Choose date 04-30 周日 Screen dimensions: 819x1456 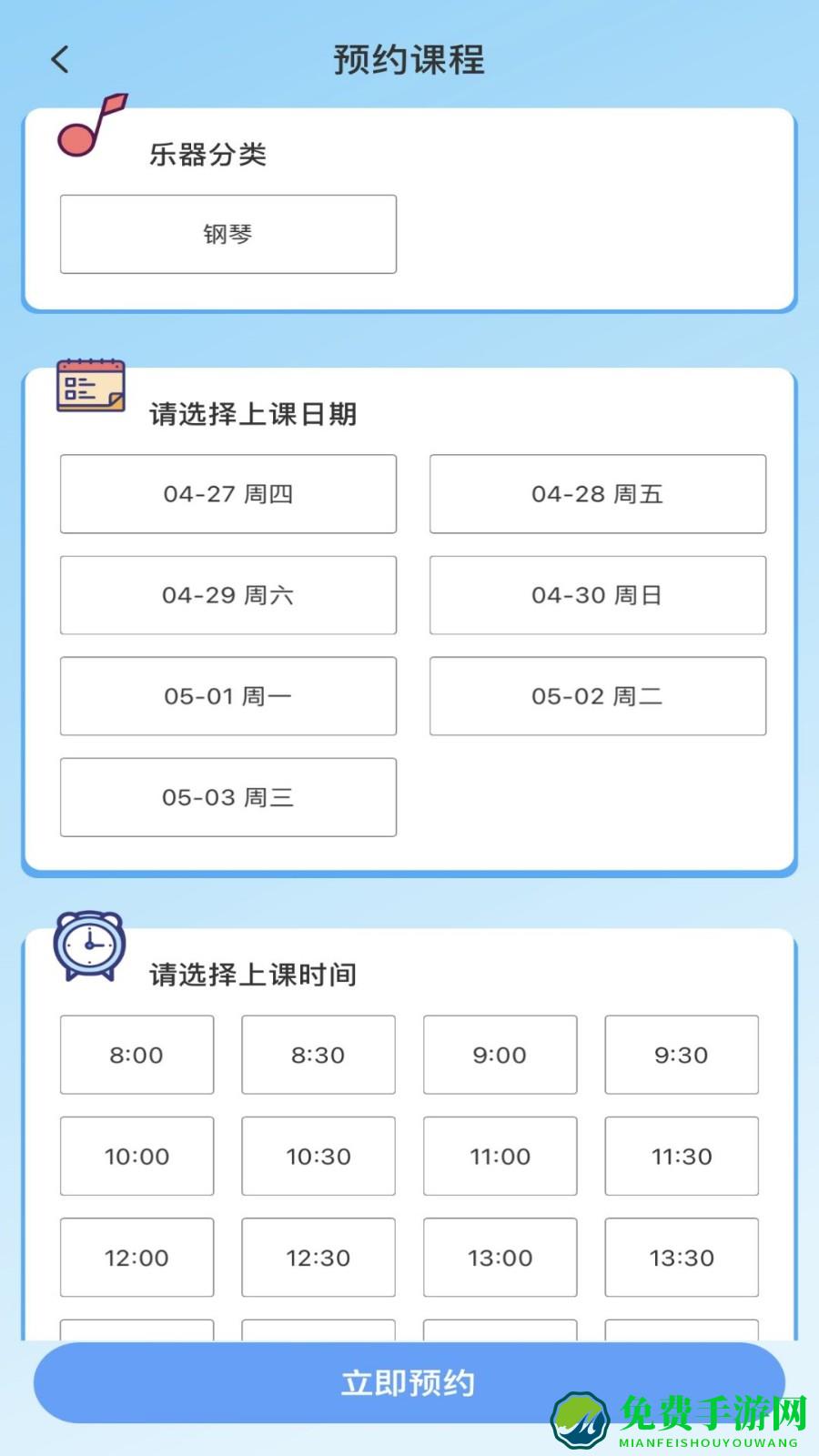coord(597,595)
